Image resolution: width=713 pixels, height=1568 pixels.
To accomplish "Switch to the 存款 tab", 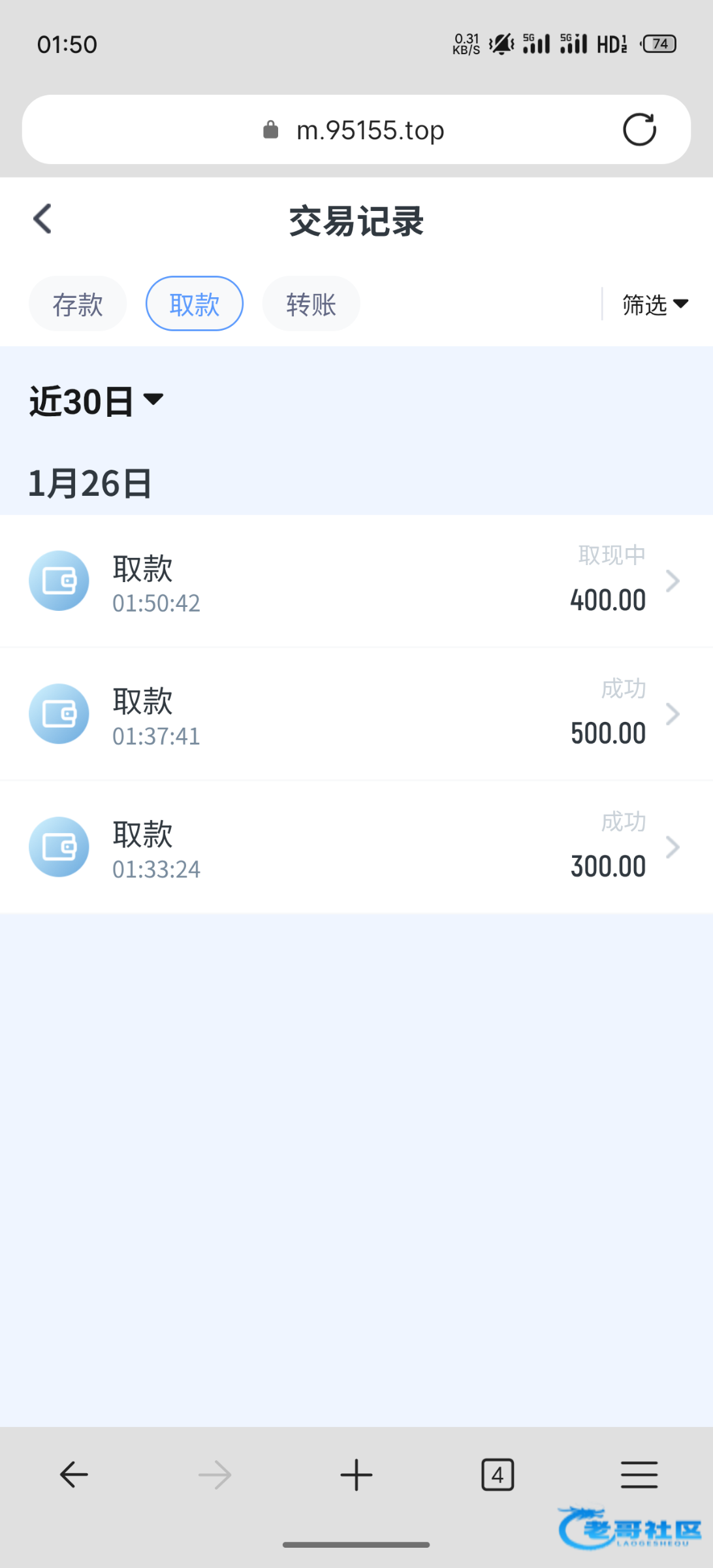I will (78, 304).
